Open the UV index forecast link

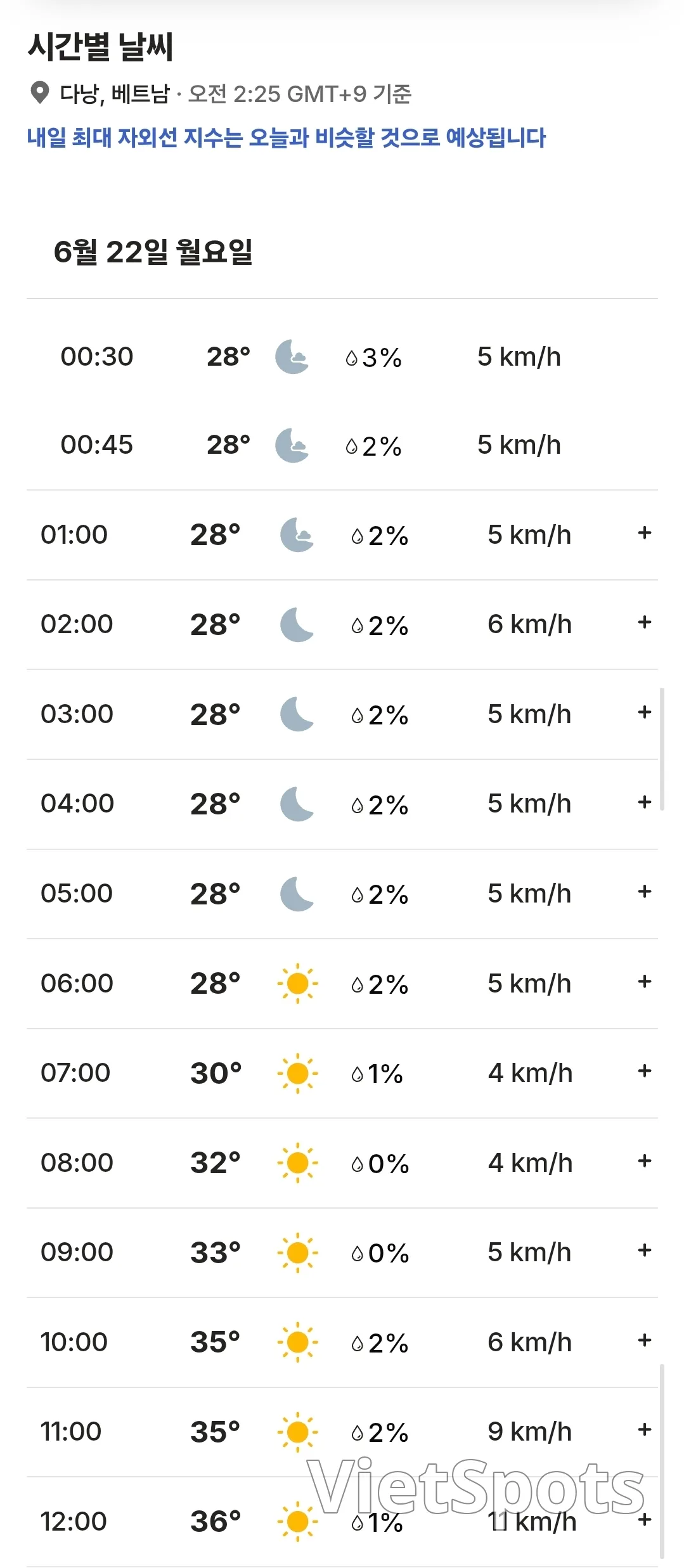(286, 137)
